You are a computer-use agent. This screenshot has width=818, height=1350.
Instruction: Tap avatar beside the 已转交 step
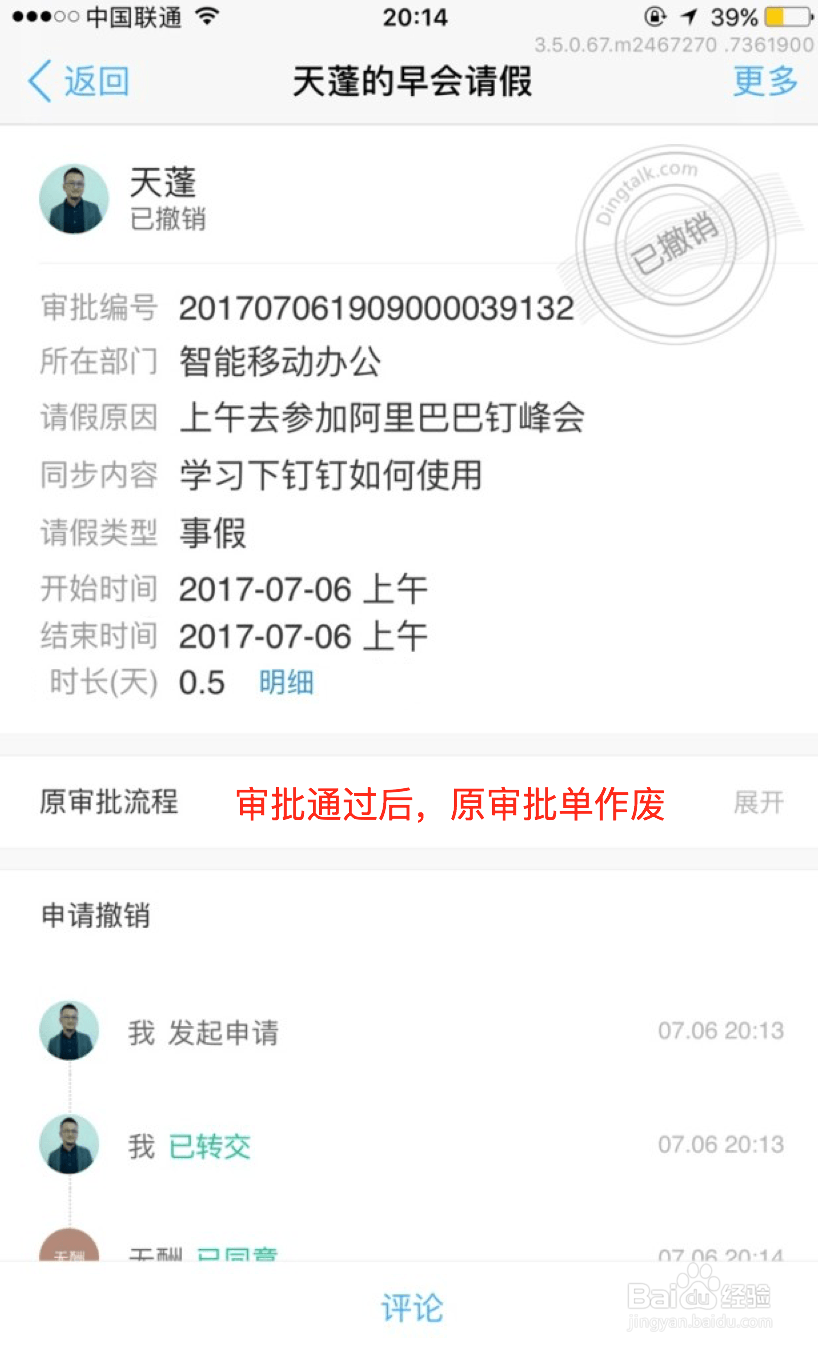[68, 1143]
